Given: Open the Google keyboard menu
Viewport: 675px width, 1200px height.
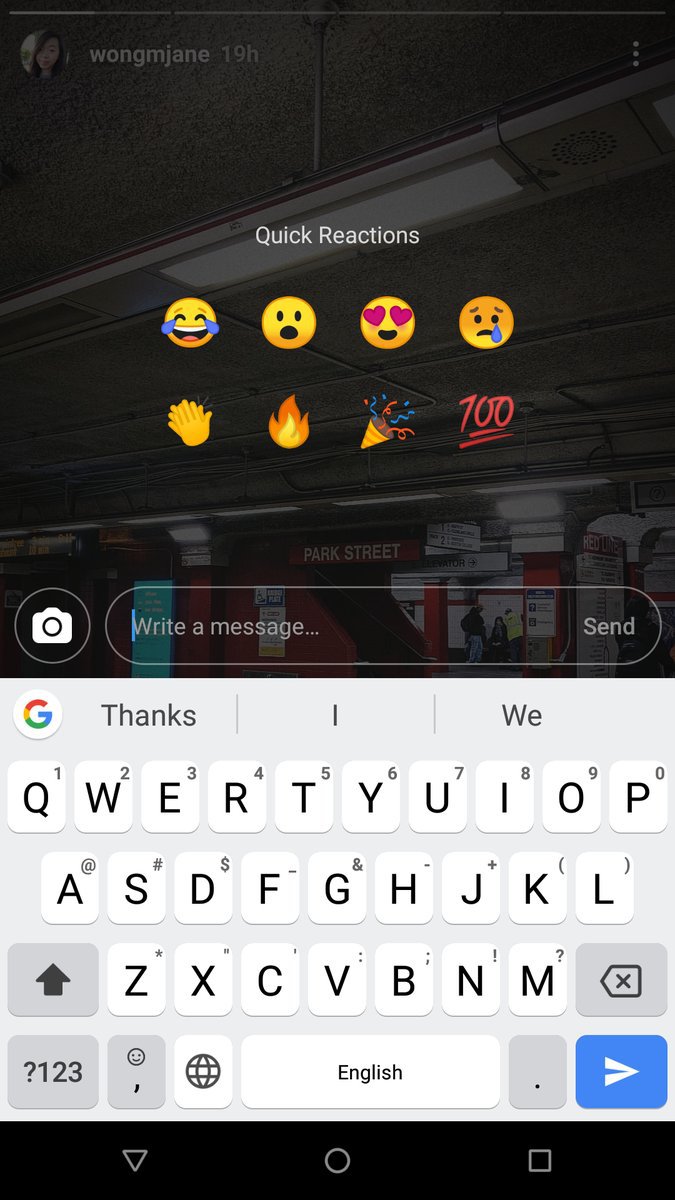Looking at the screenshot, I should pyautogui.click(x=38, y=714).
